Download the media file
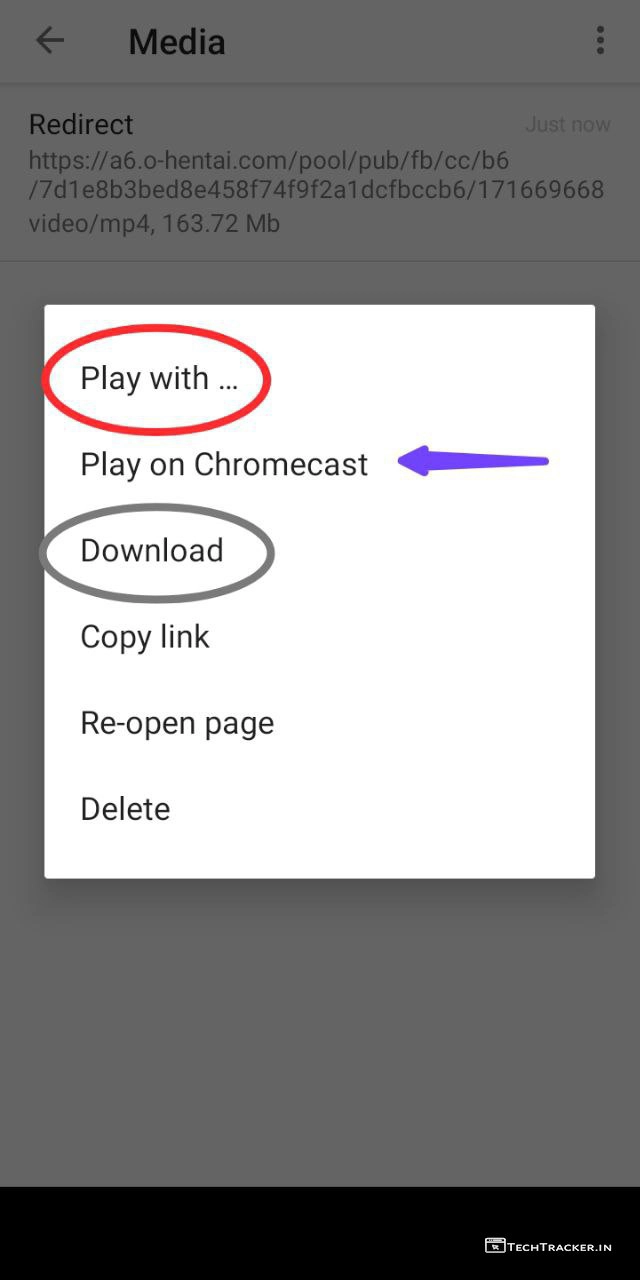This screenshot has width=640, height=1280. (x=152, y=551)
